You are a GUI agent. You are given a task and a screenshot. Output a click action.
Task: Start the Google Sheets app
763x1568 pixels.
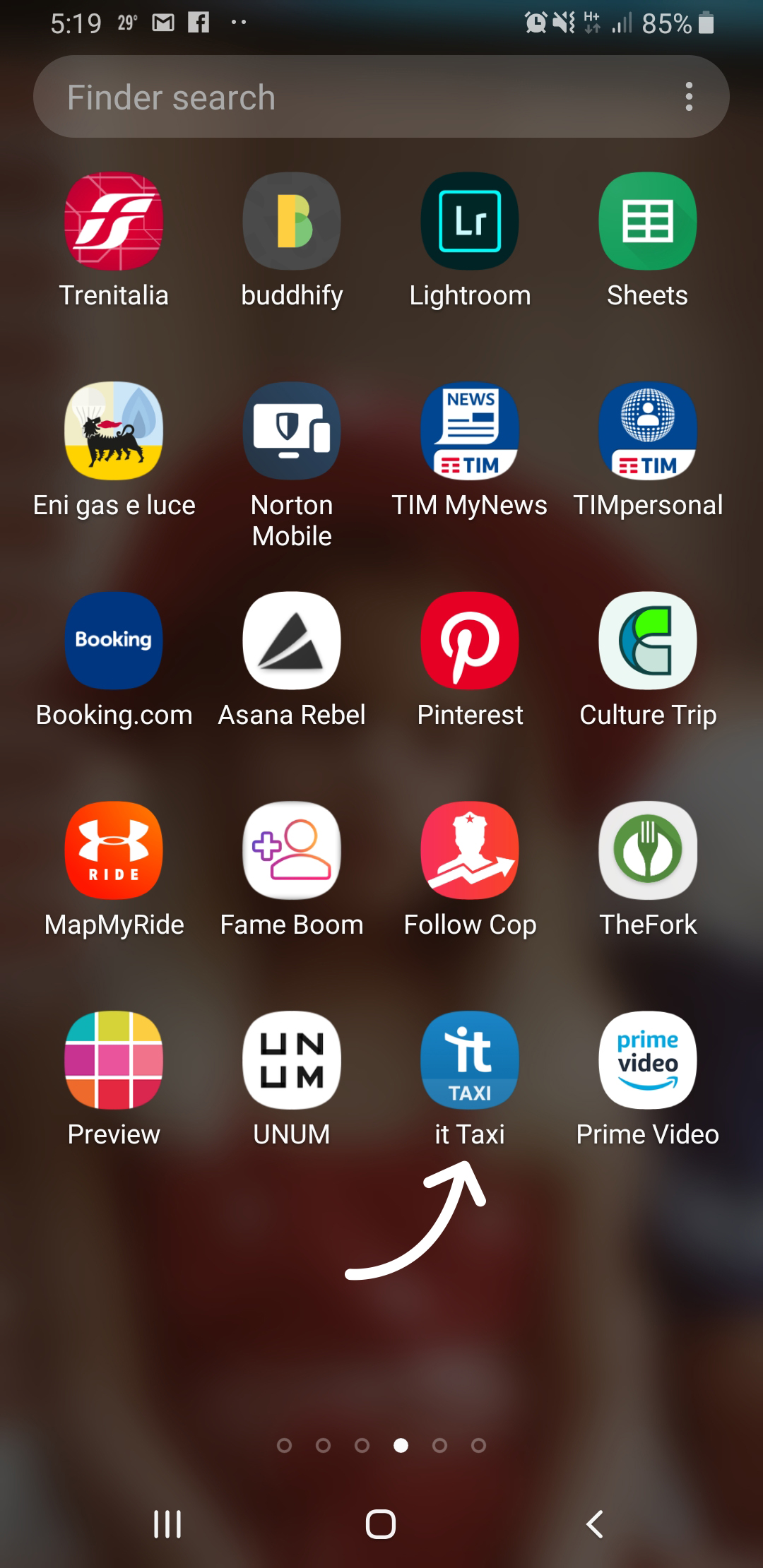coord(647,221)
